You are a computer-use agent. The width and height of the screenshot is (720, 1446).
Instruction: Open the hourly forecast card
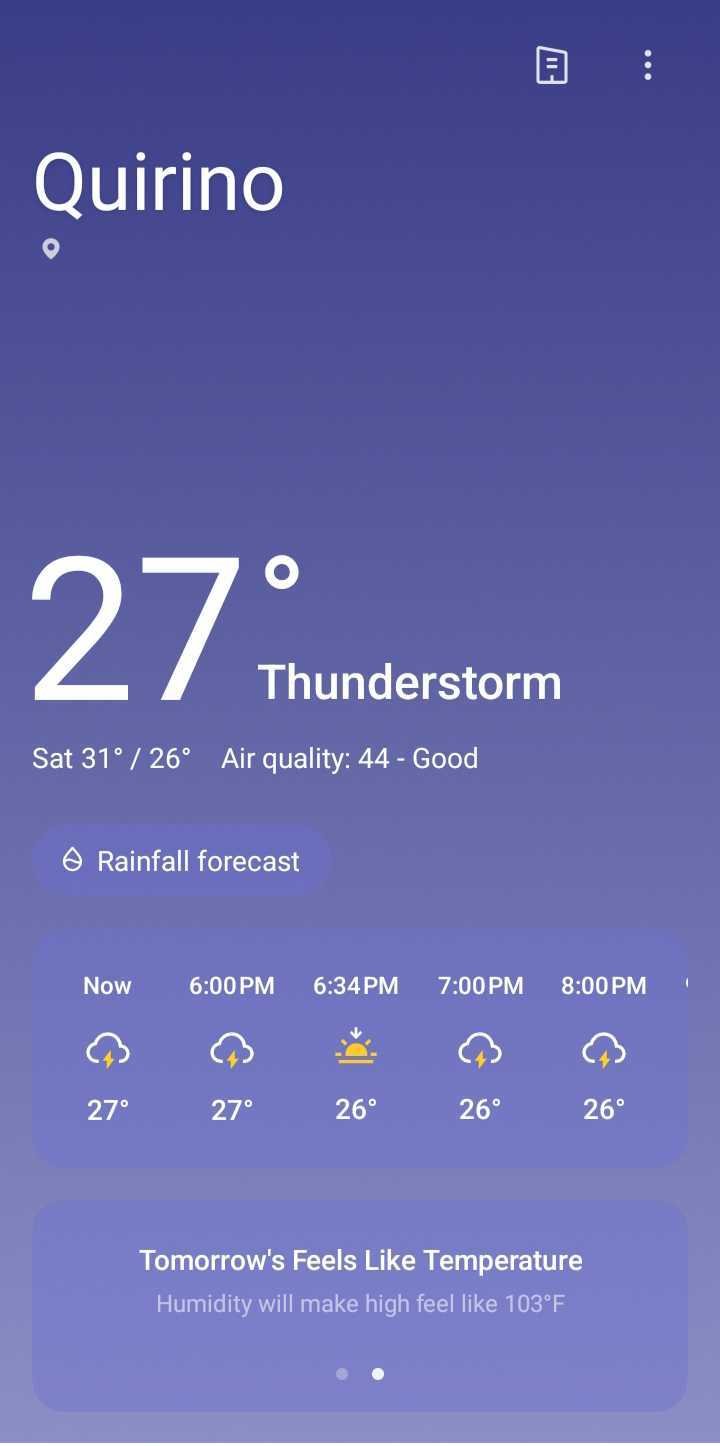[x=360, y=1048]
